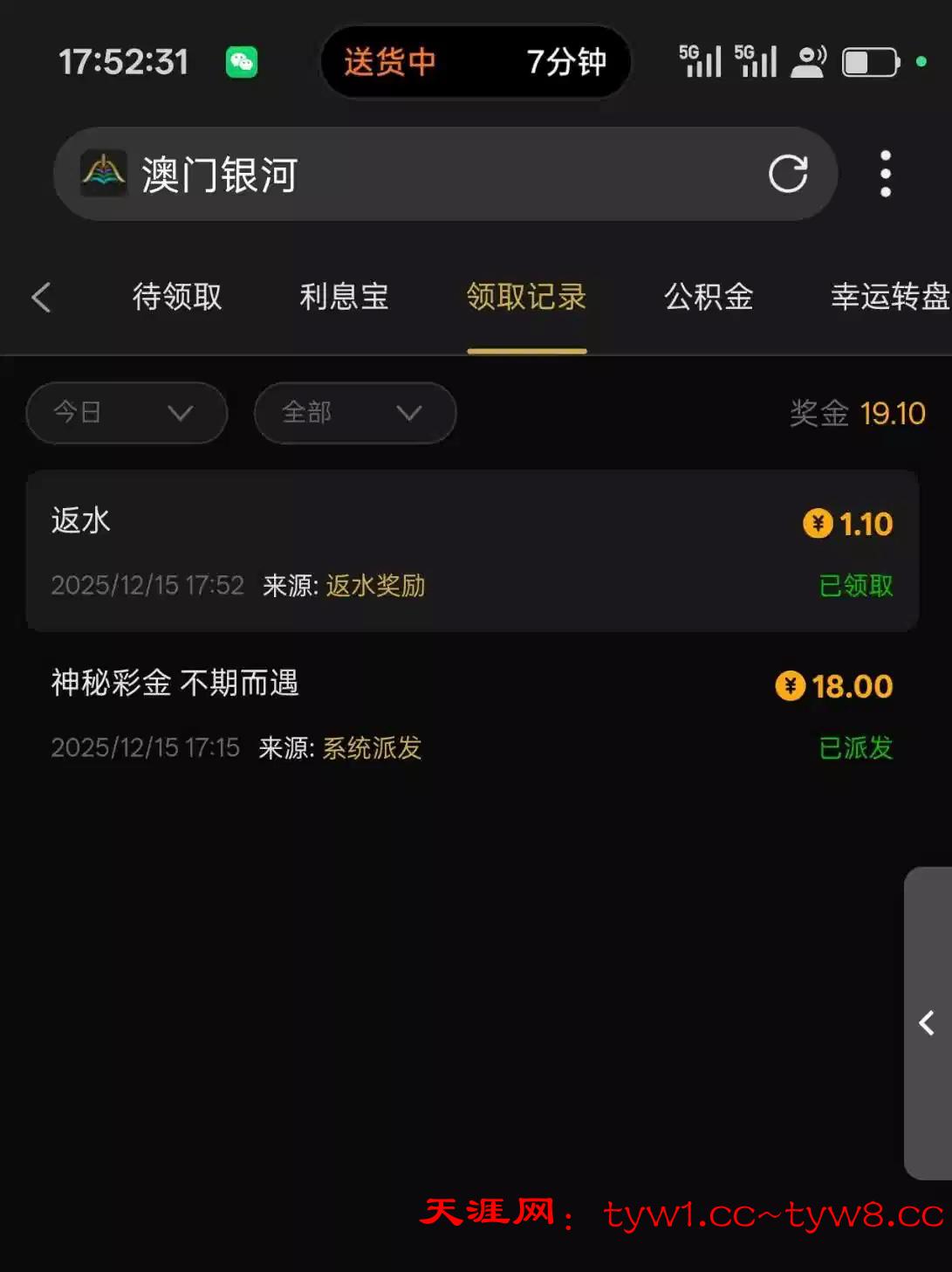Open the 返水 record entry
The image size is (952, 1272).
(x=471, y=551)
